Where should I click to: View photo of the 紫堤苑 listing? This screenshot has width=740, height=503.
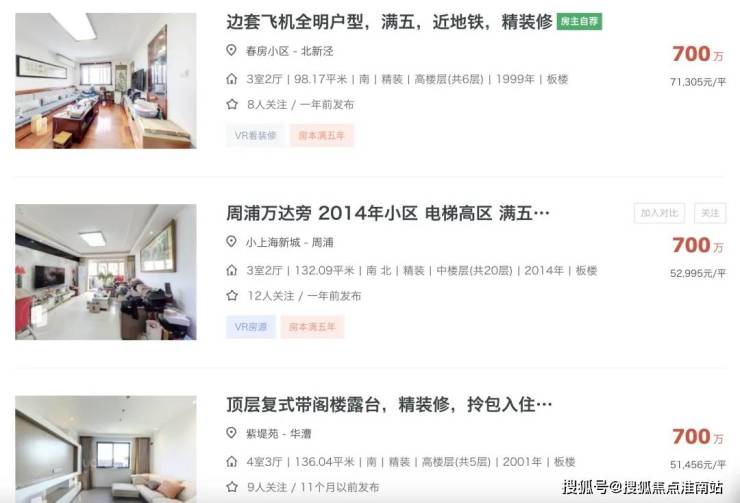click(106, 448)
